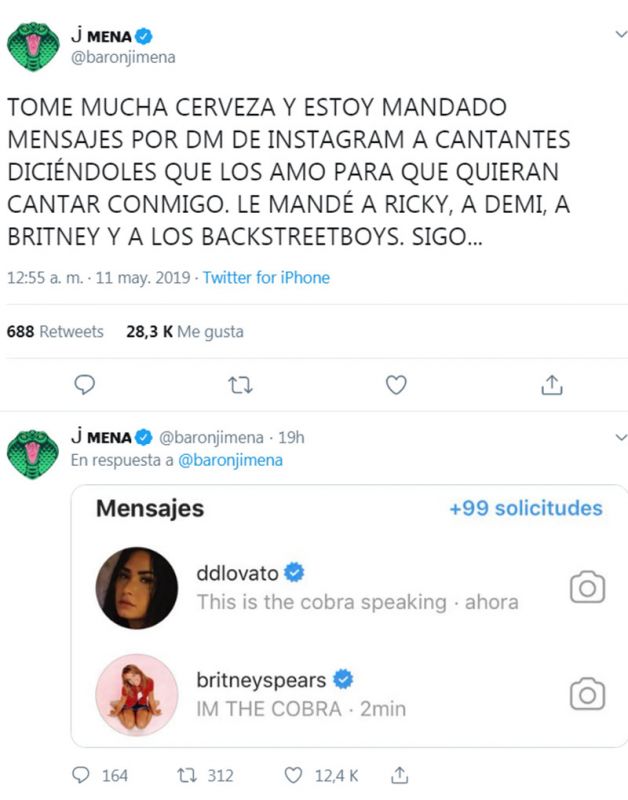Open the Mensajes screenshot image in the reply
Screen dimensions: 628x800
coord(350,615)
